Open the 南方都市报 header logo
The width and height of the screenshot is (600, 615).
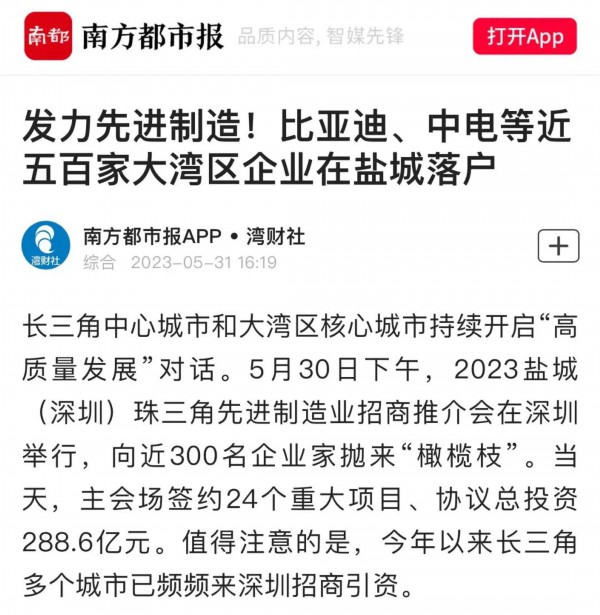[x=48, y=37]
